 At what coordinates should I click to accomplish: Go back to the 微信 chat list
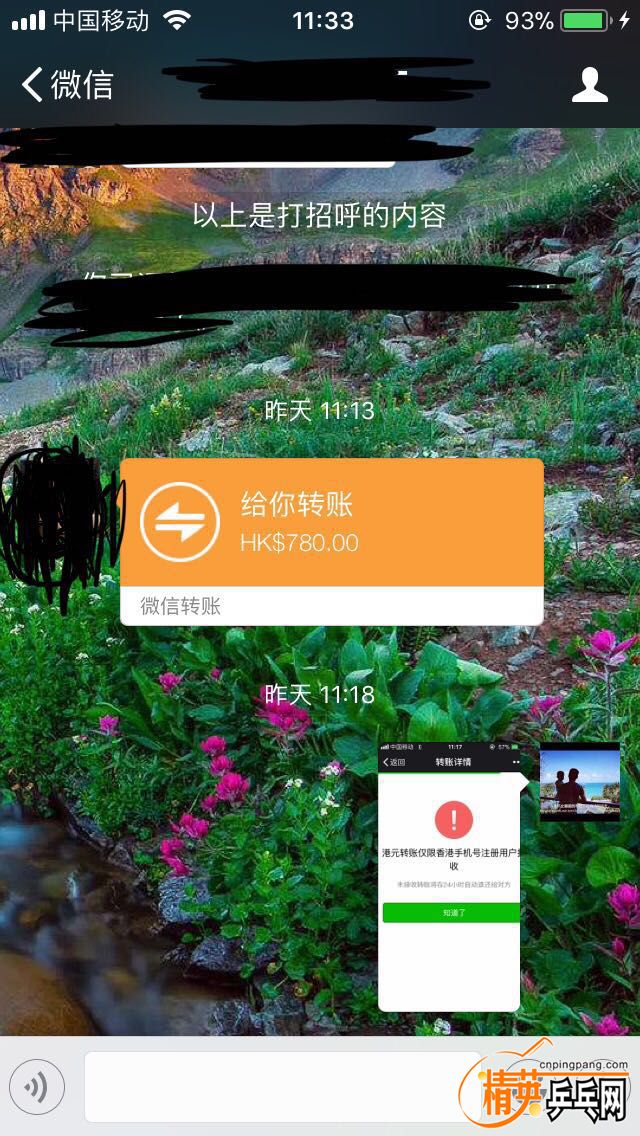(67, 84)
